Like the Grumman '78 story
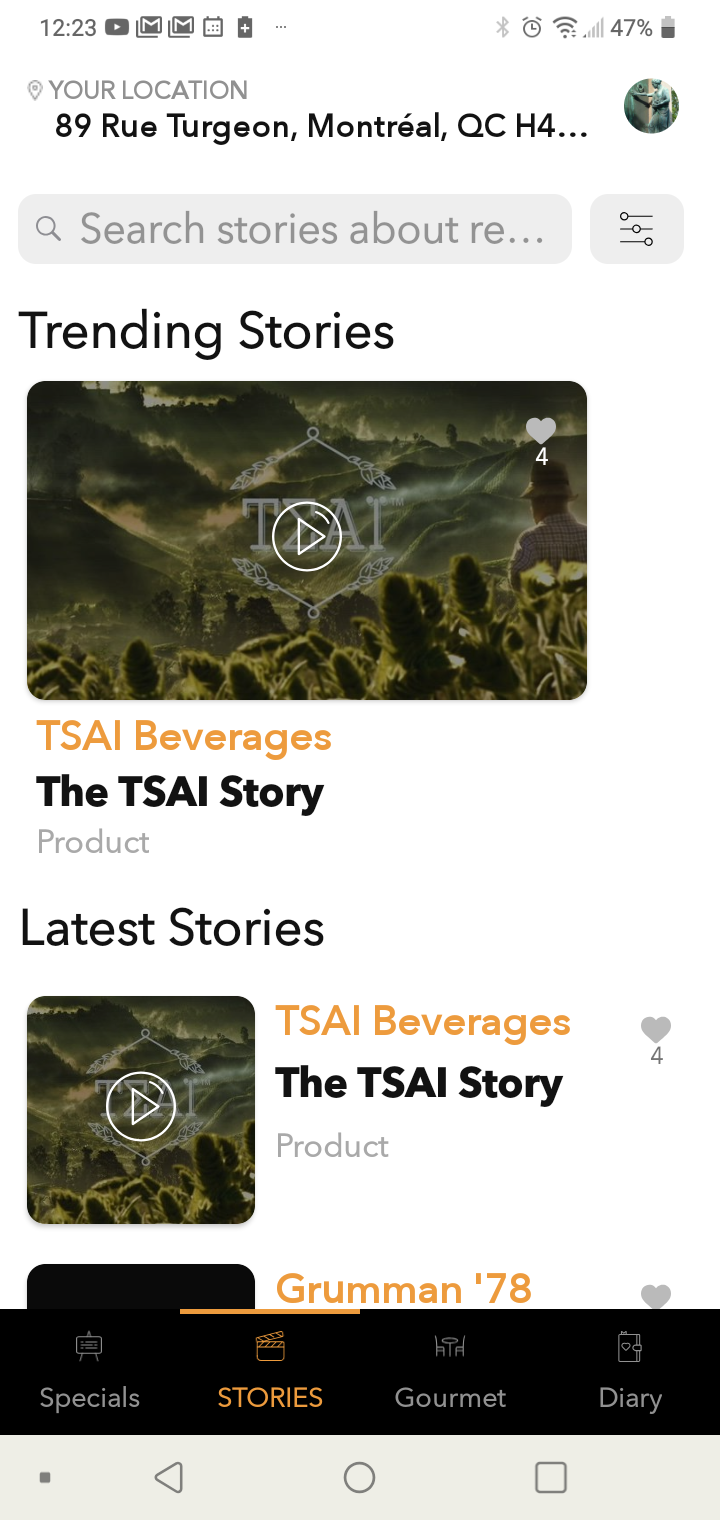Image resolution: width=720 pixels, height=1520 pixels. pyautogui.click(x=656, y=1296)
